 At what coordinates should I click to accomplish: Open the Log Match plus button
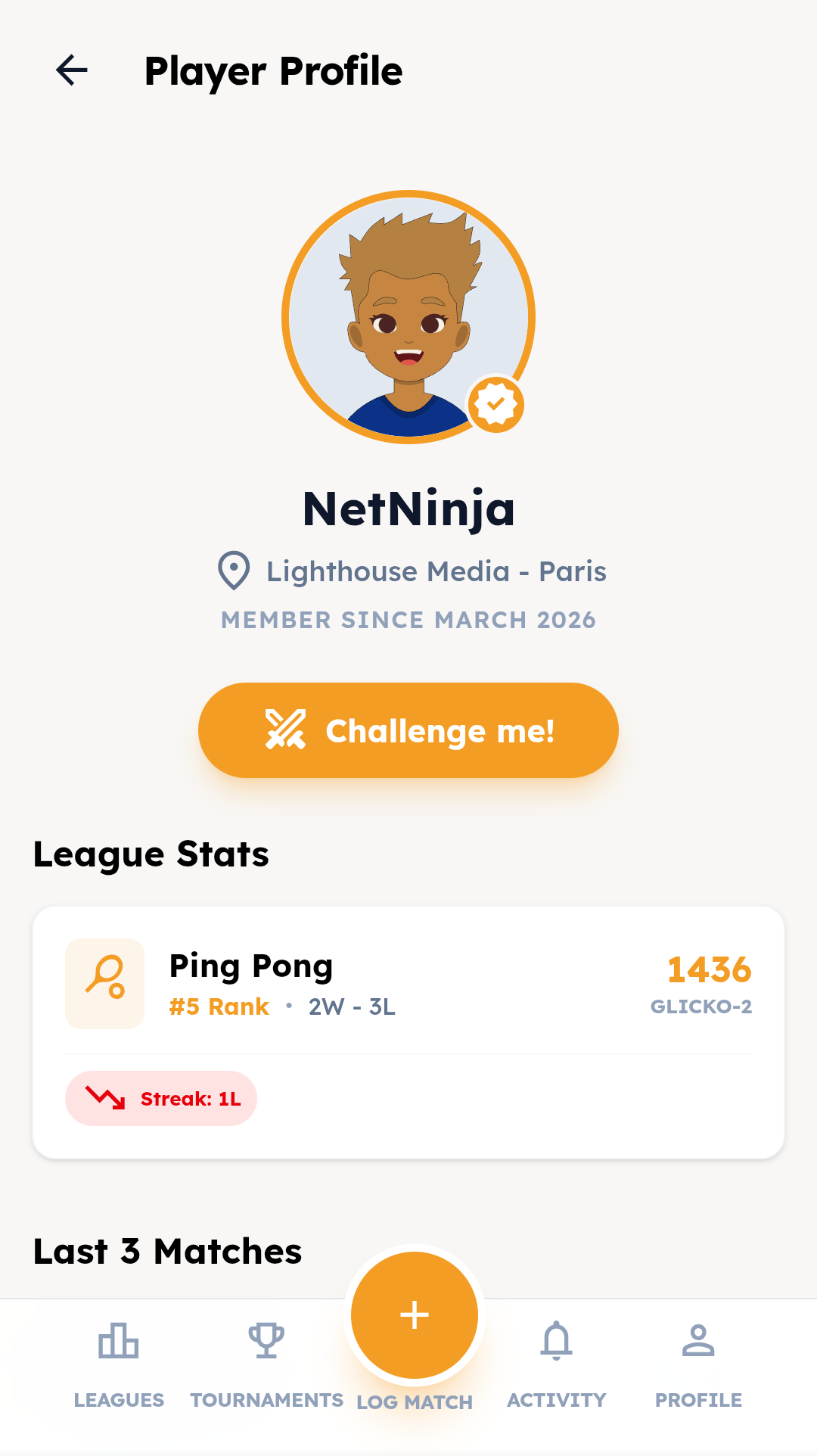click(x=414, y=1315)
